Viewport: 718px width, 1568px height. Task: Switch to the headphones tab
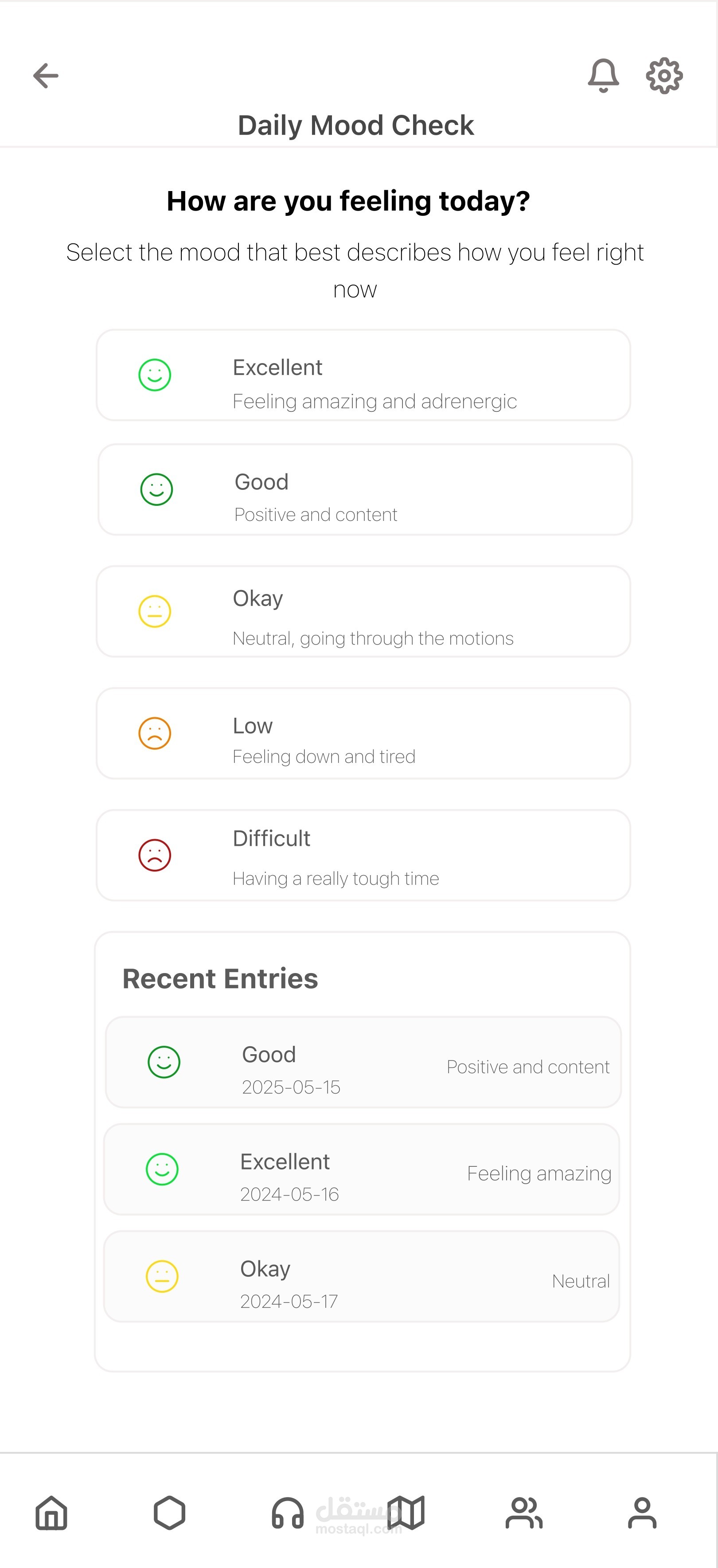tap(288, 1513)
